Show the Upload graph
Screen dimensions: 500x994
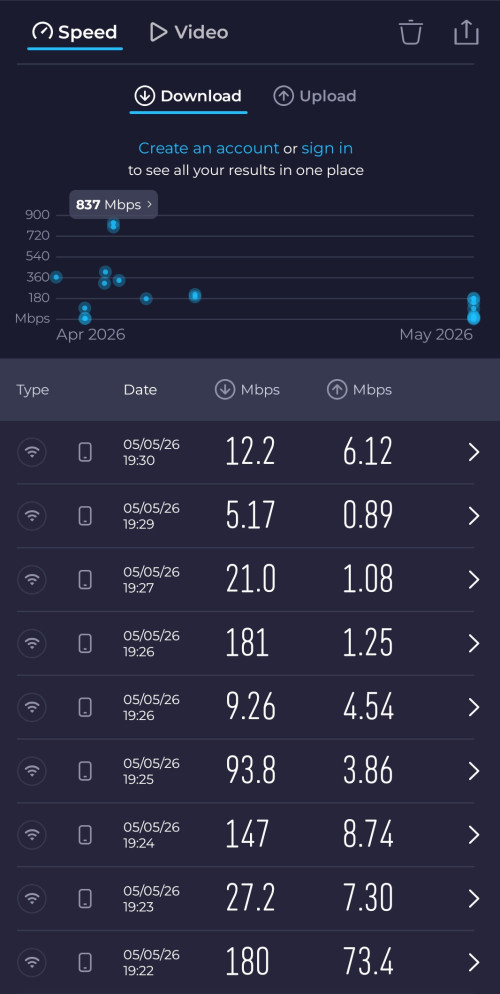pos(315,96)
